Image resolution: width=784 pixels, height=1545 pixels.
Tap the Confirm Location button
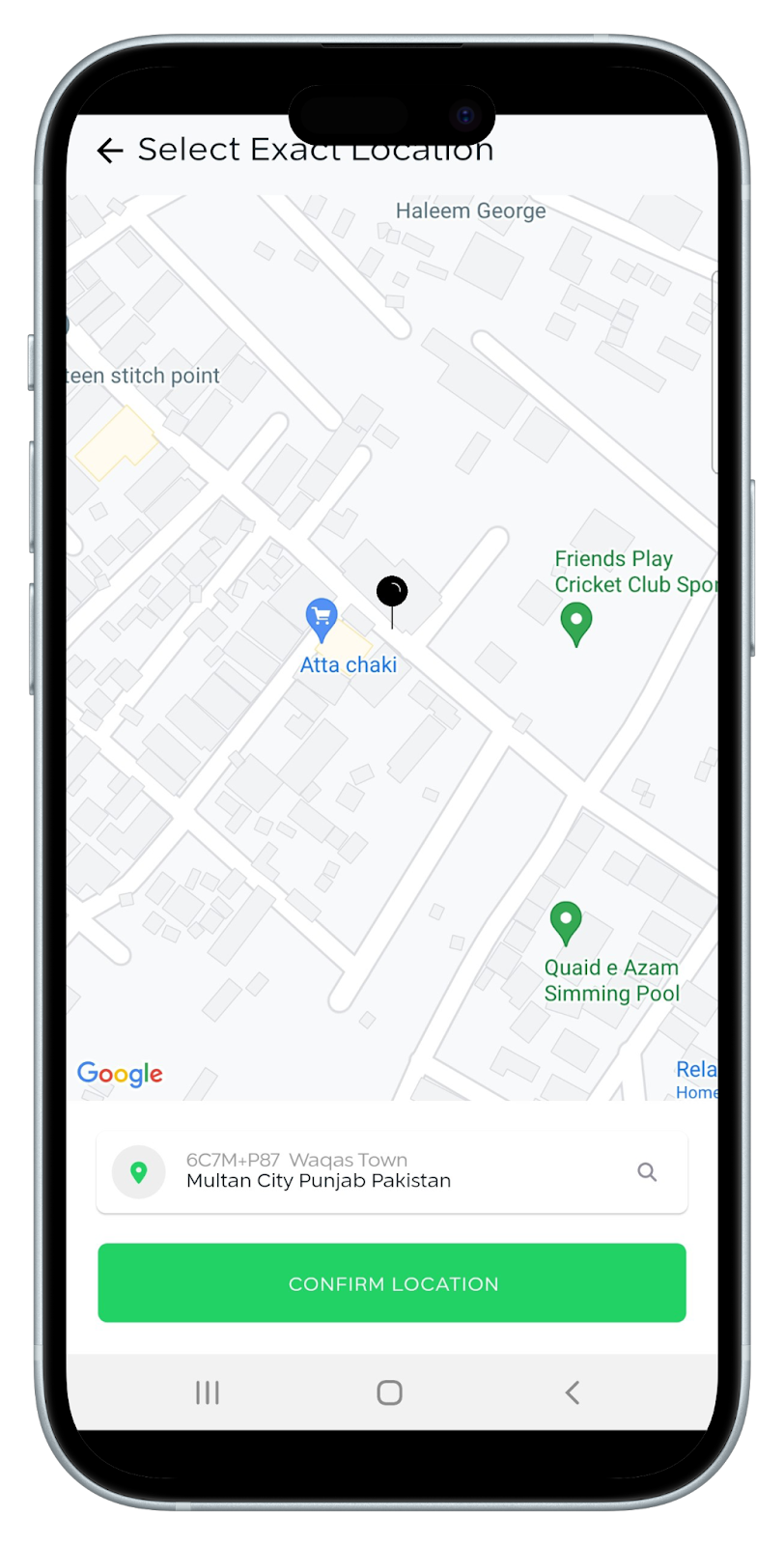coord(392,1282)
